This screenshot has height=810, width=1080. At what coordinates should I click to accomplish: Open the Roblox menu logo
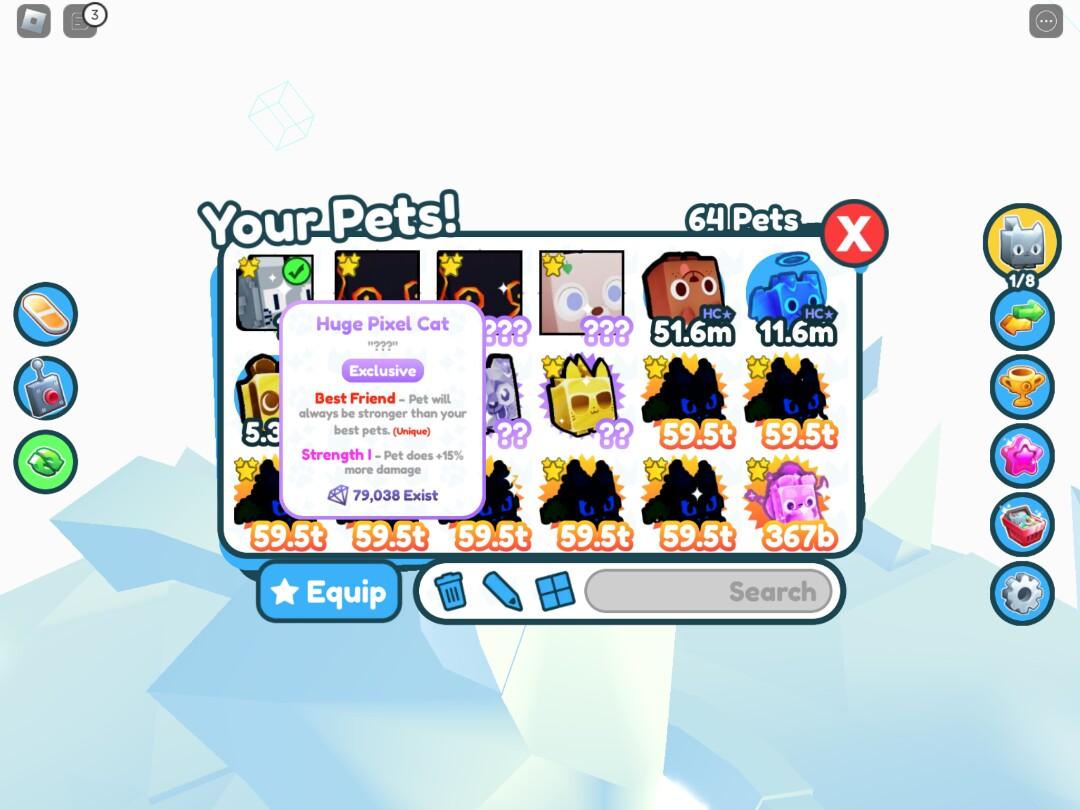(x=34, y=21)
